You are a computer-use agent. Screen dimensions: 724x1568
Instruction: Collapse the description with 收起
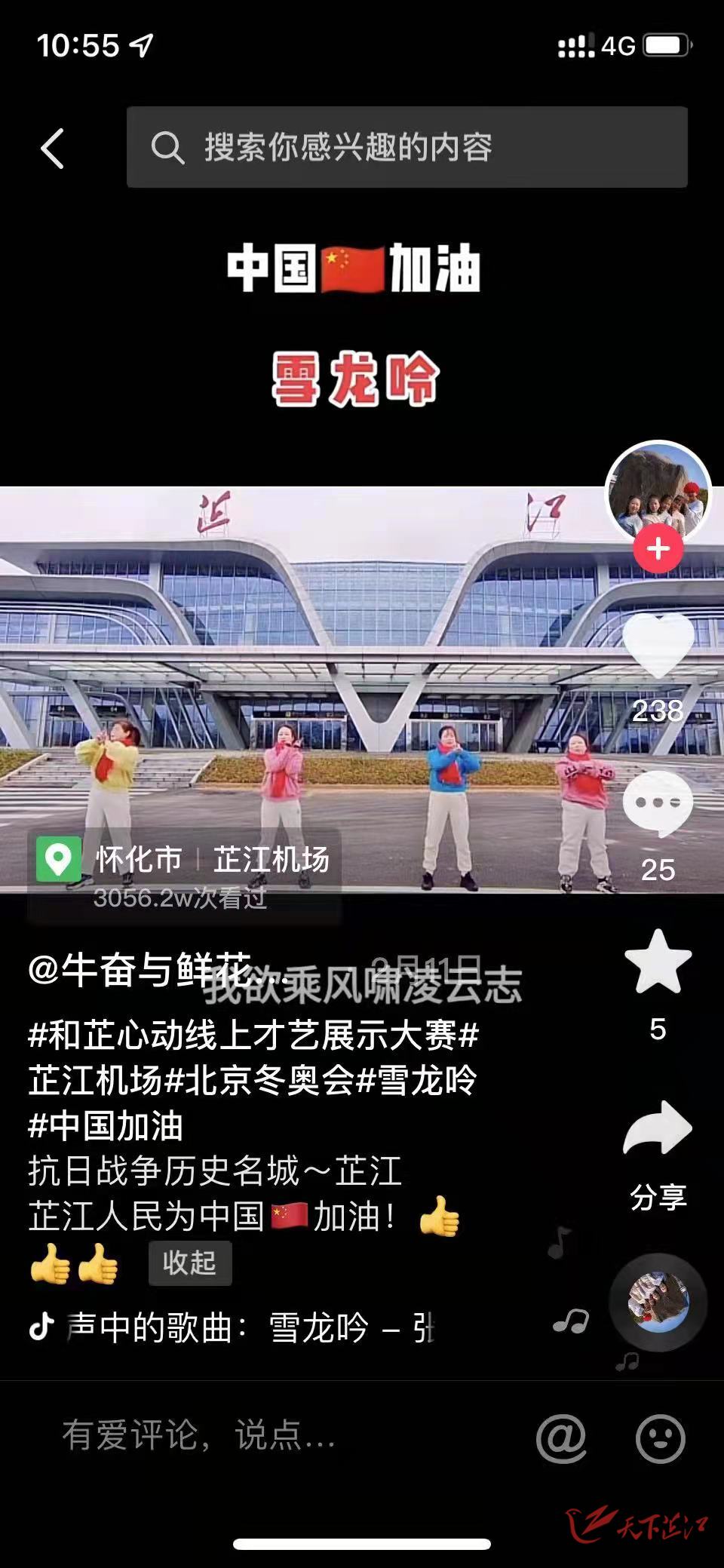[x=189, y=1263]
